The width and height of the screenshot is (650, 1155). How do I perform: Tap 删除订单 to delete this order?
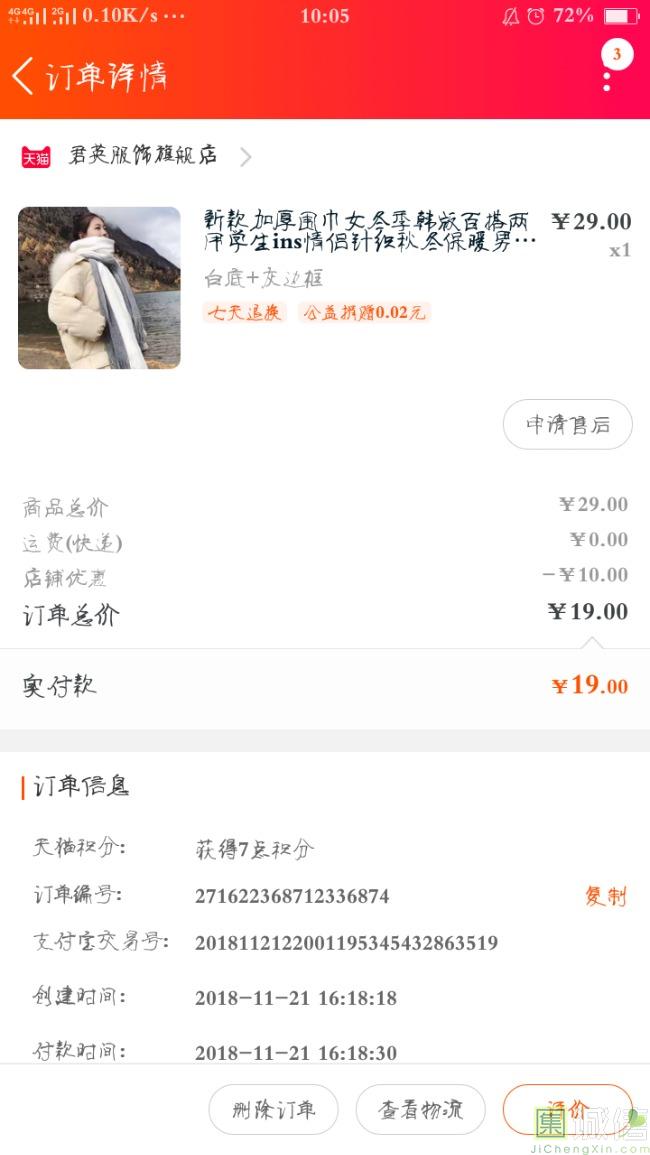point(273,1110)
